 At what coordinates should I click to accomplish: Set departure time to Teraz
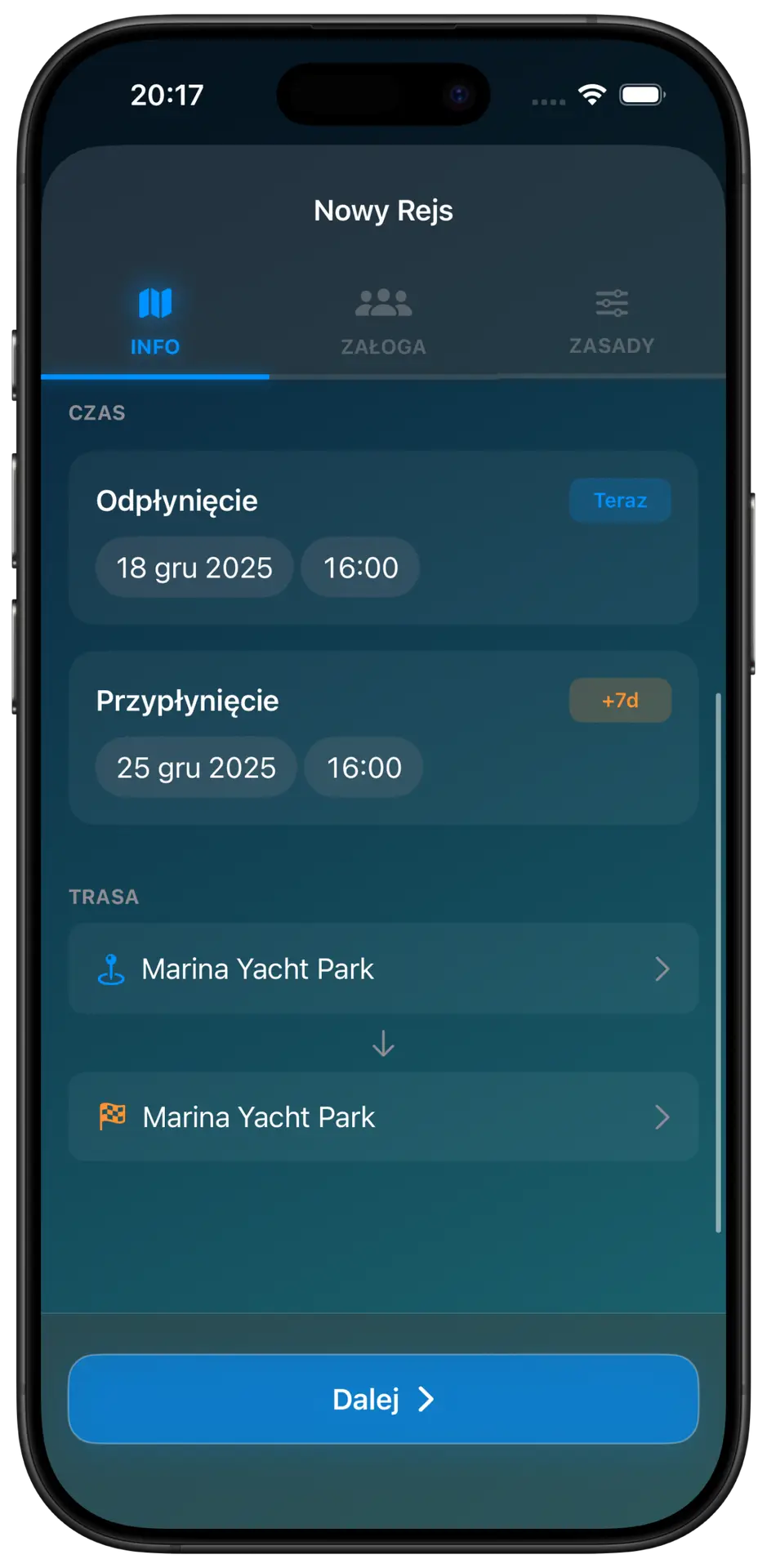point(620,500)
